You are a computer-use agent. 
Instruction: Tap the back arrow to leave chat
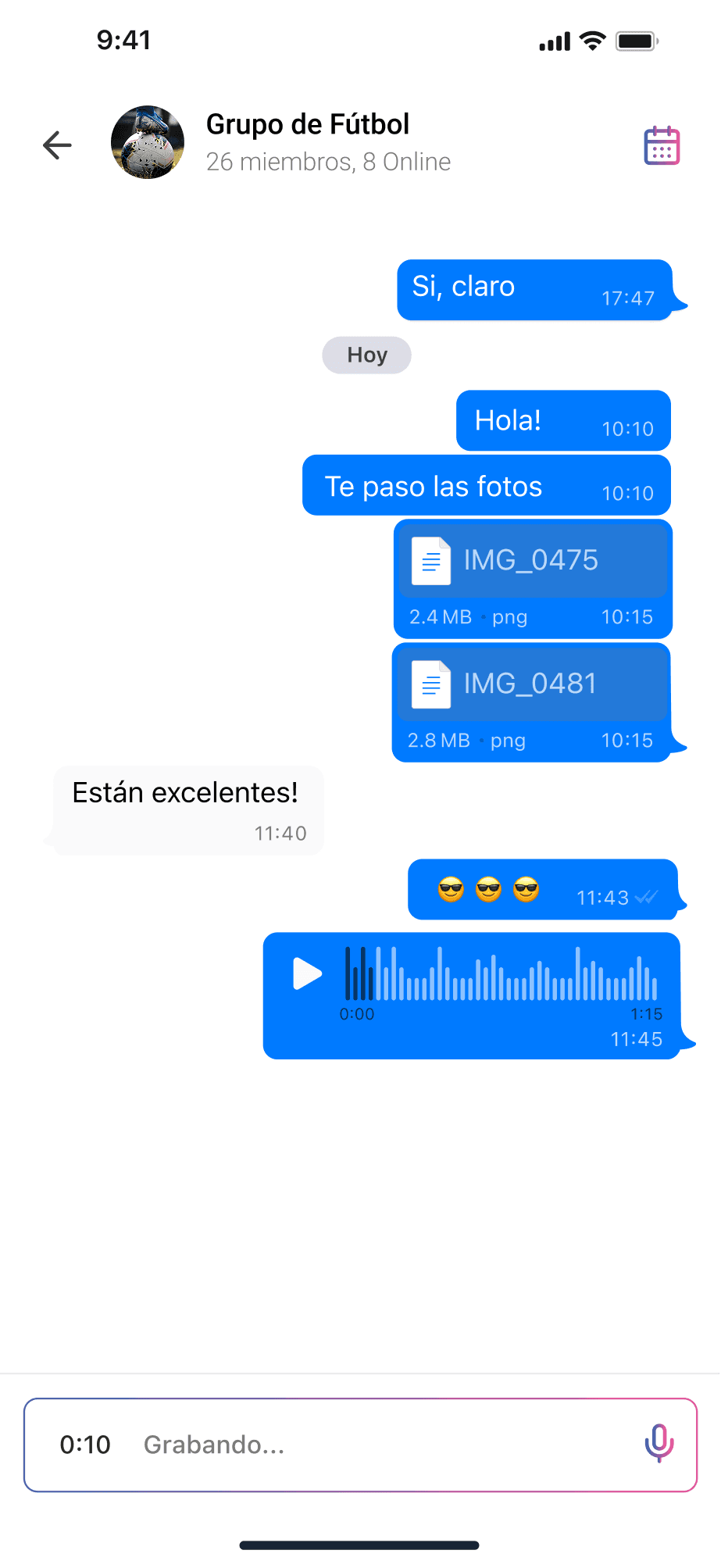55,144
